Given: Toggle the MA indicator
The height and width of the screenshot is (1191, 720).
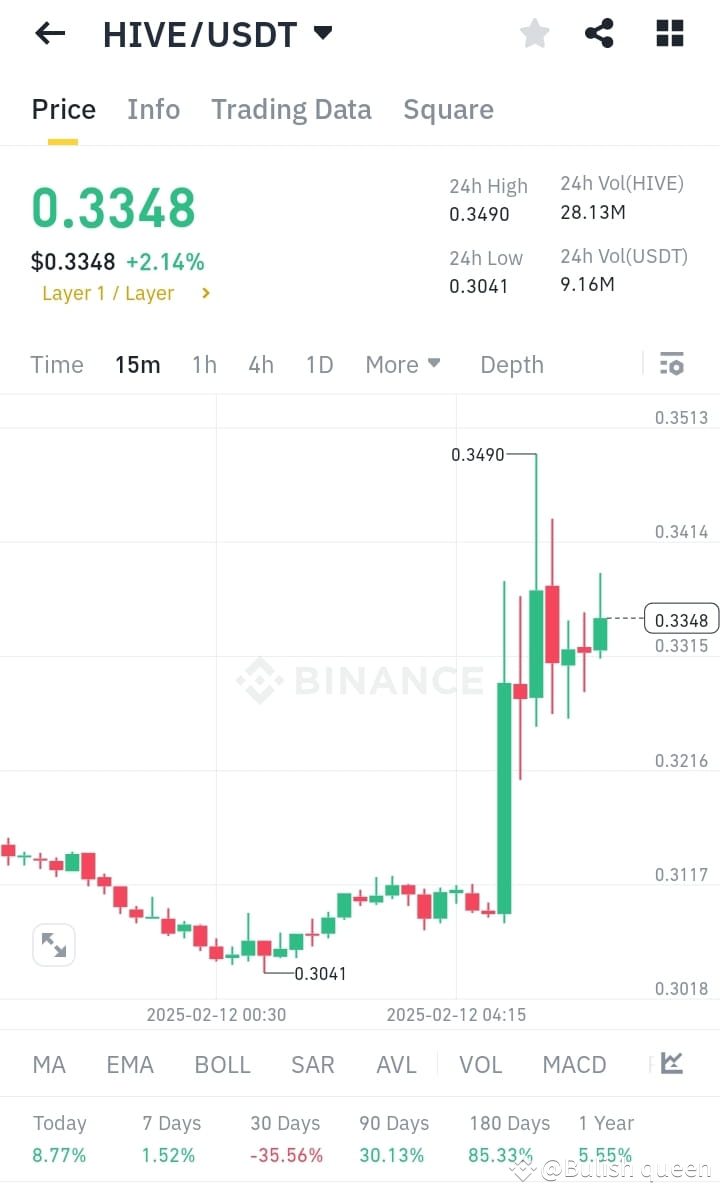Looking at the screenshot, I should 48,1064.
